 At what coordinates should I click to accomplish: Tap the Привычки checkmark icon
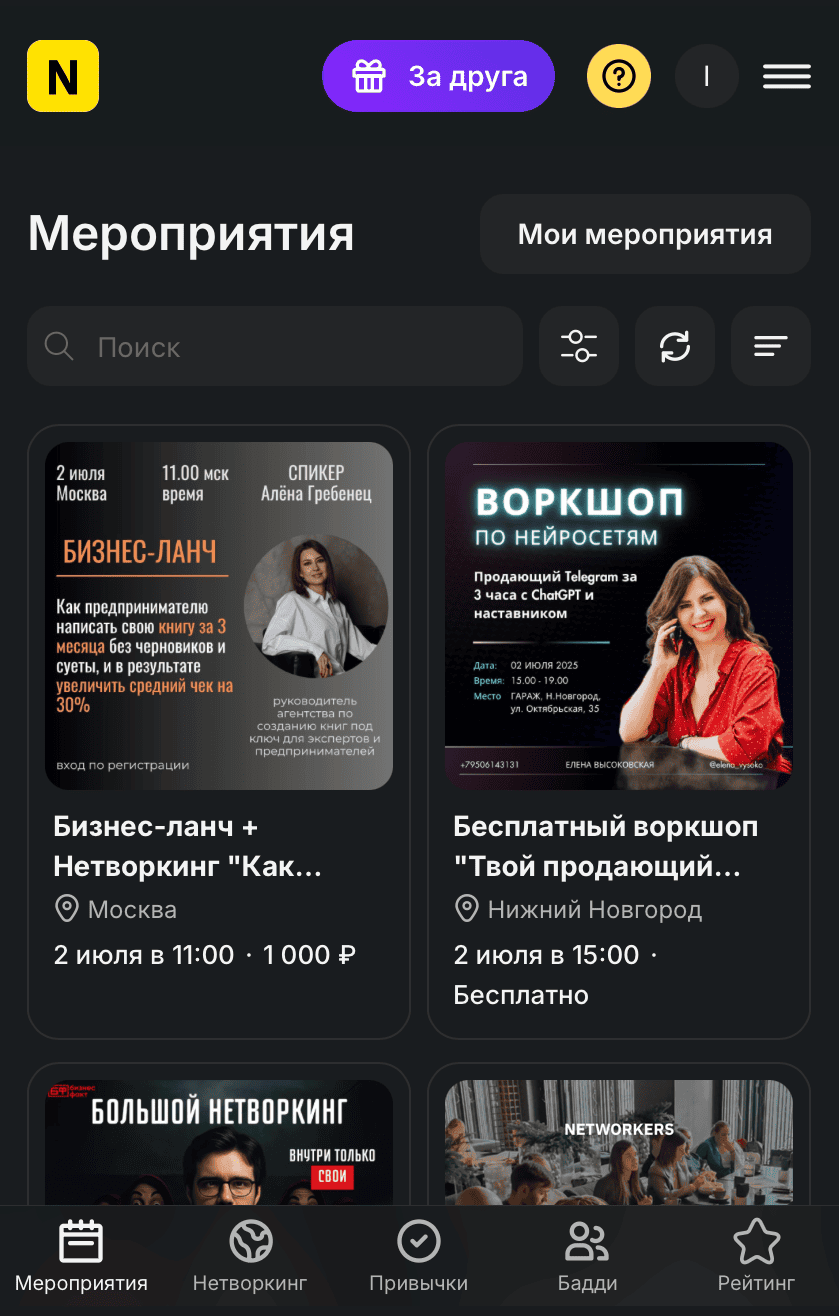click(x=418, y=1240)
